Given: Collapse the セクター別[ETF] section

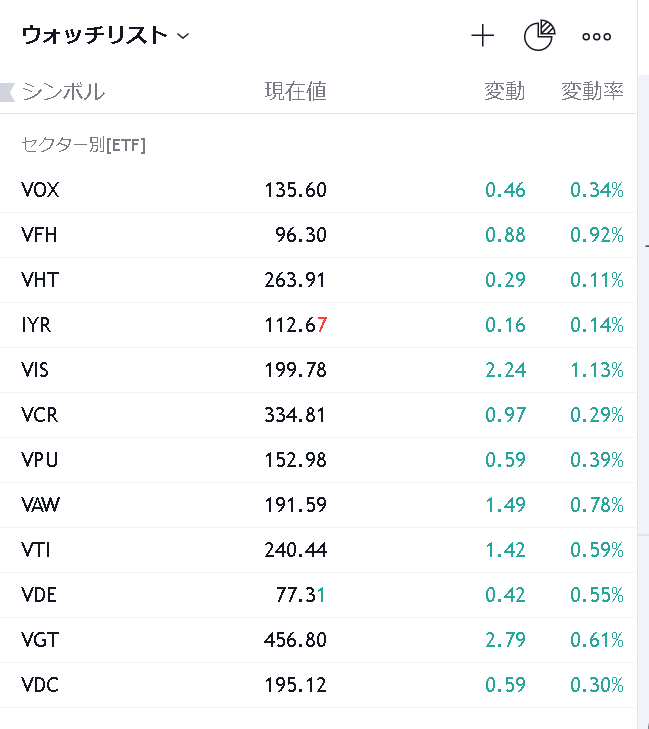Looking at the screenshot, I should tap(84, 145).
